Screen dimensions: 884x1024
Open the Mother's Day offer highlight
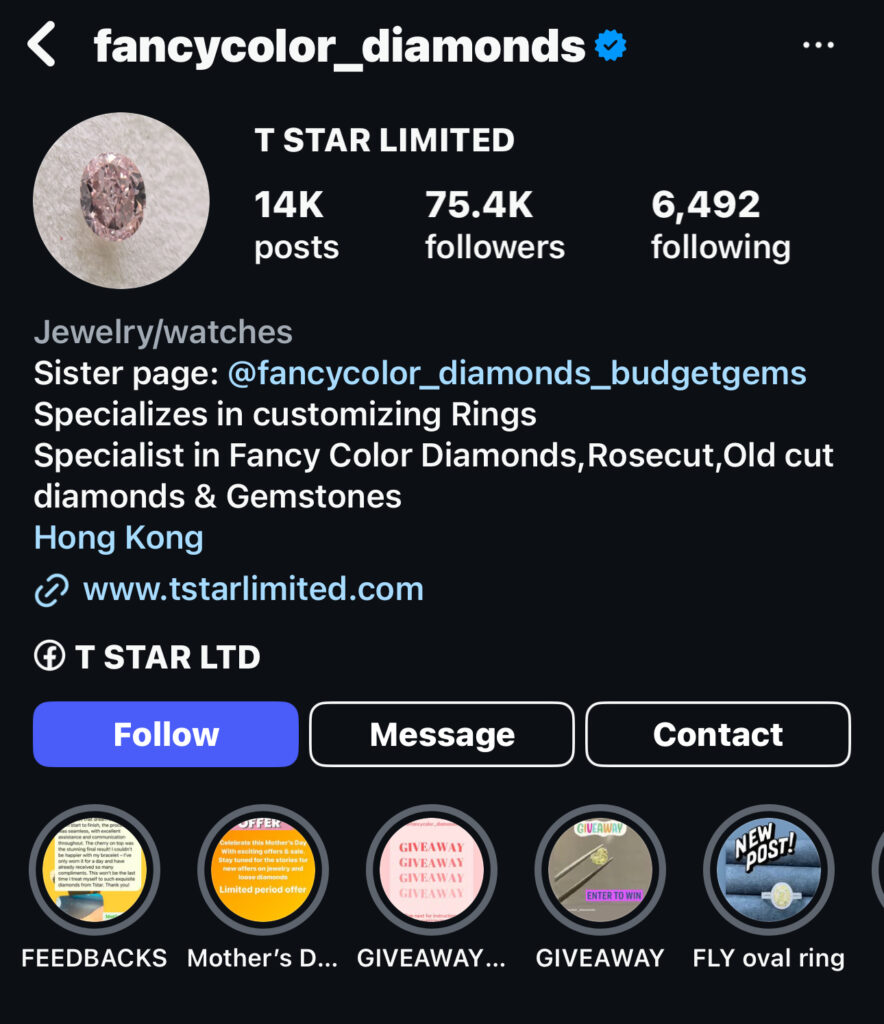(x=263, y=870)
